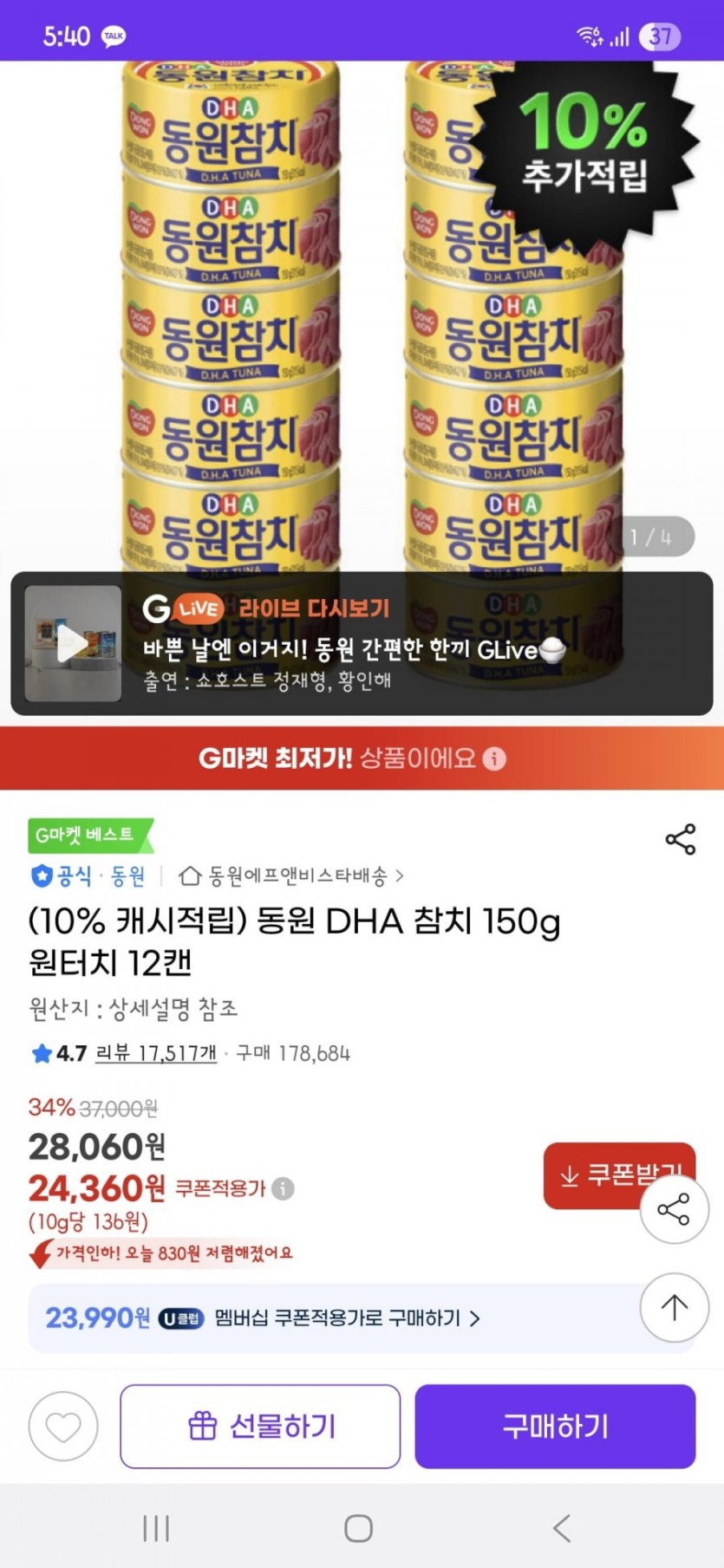
Task: Tap 쿠폰받기 to download coupon
Action: pos(598,1174)
